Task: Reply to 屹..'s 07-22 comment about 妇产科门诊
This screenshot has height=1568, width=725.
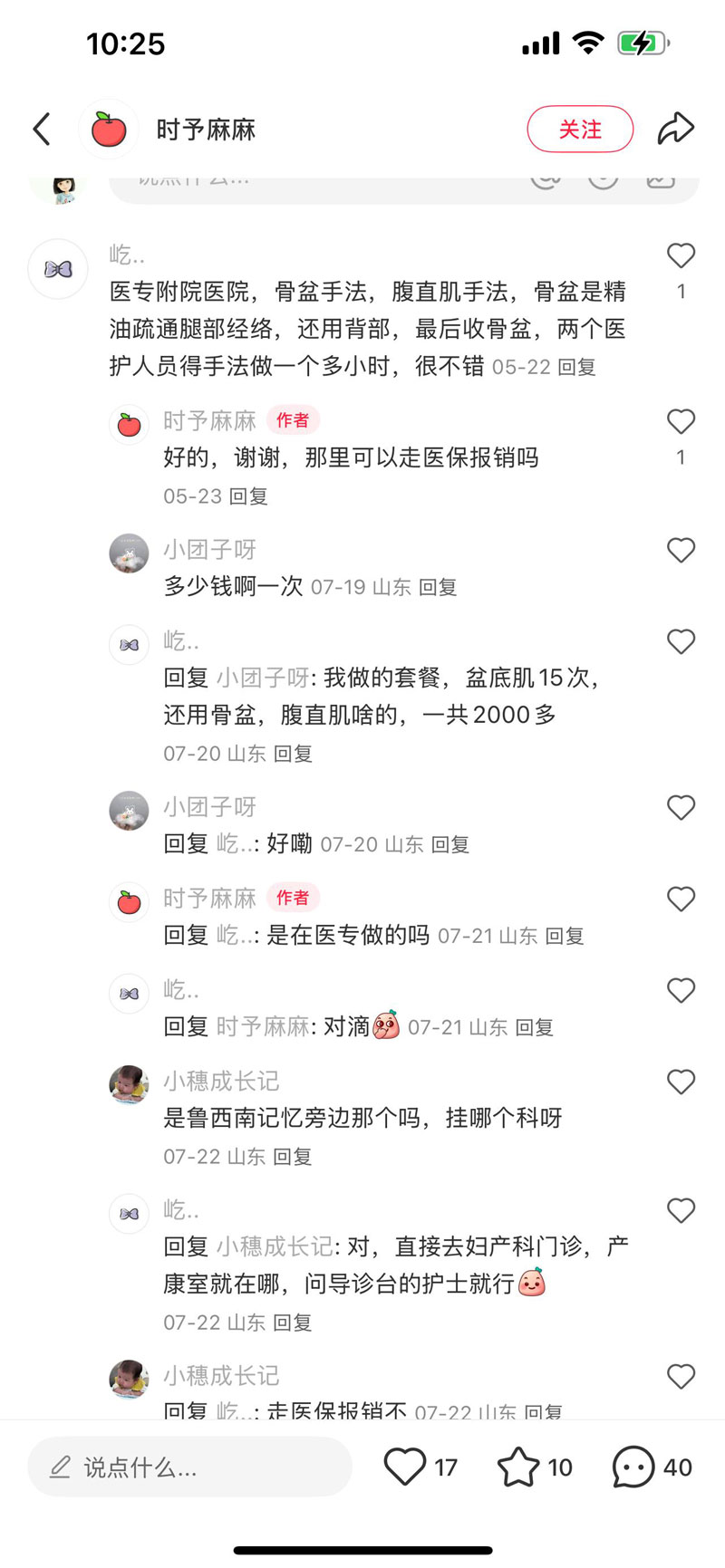Action: [293, 1323]
